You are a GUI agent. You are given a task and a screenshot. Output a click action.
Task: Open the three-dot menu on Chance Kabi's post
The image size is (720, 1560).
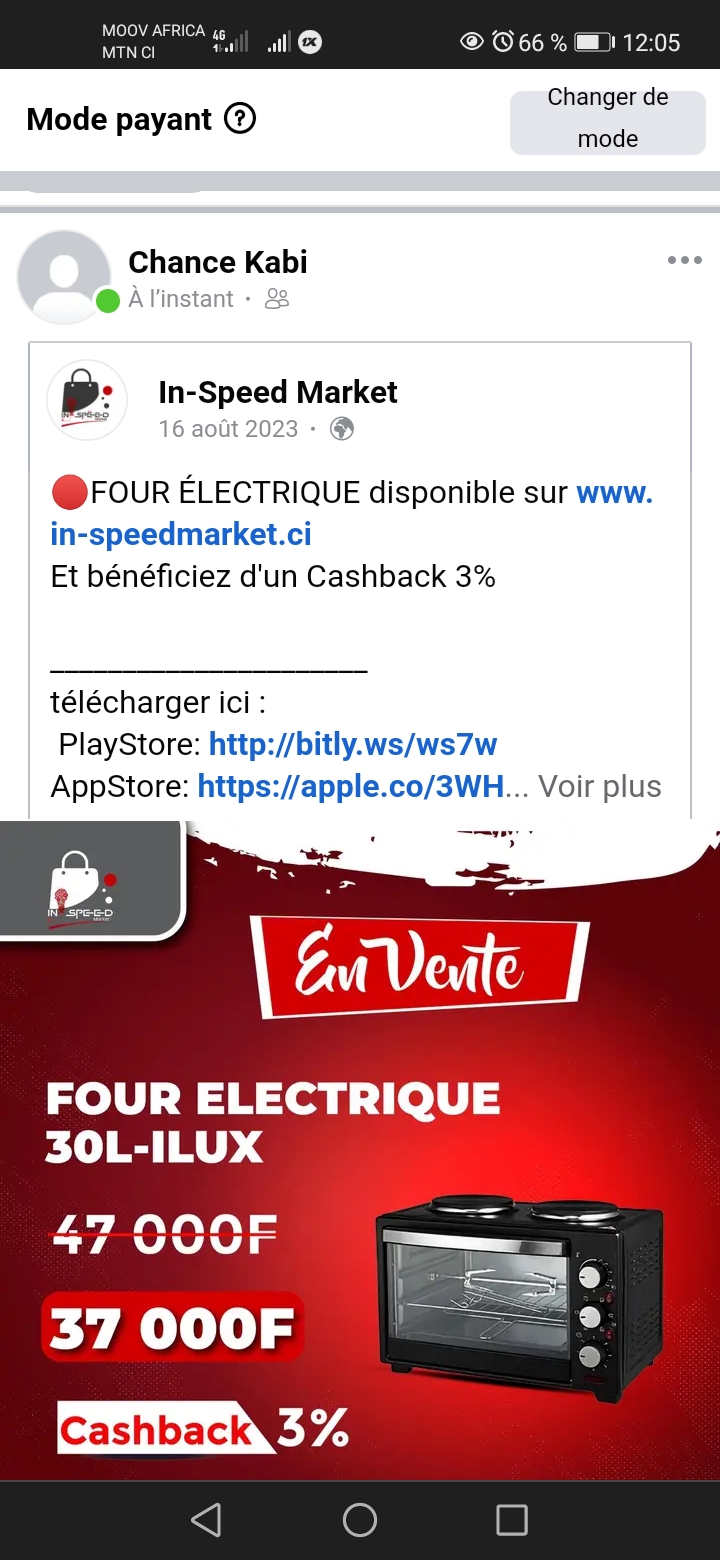click(684, 260)
